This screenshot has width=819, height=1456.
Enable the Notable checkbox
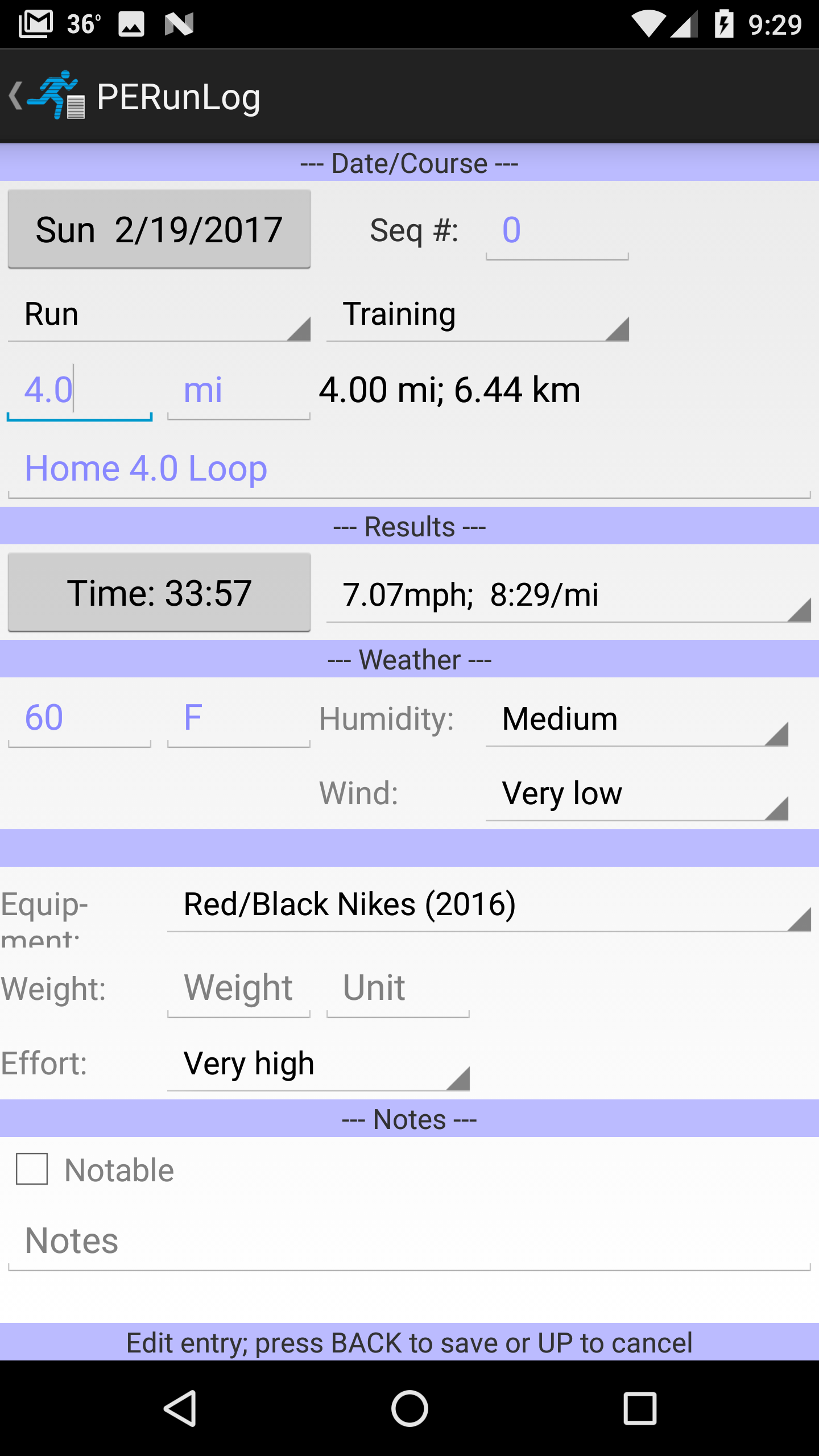click(x=32, y=1170)
